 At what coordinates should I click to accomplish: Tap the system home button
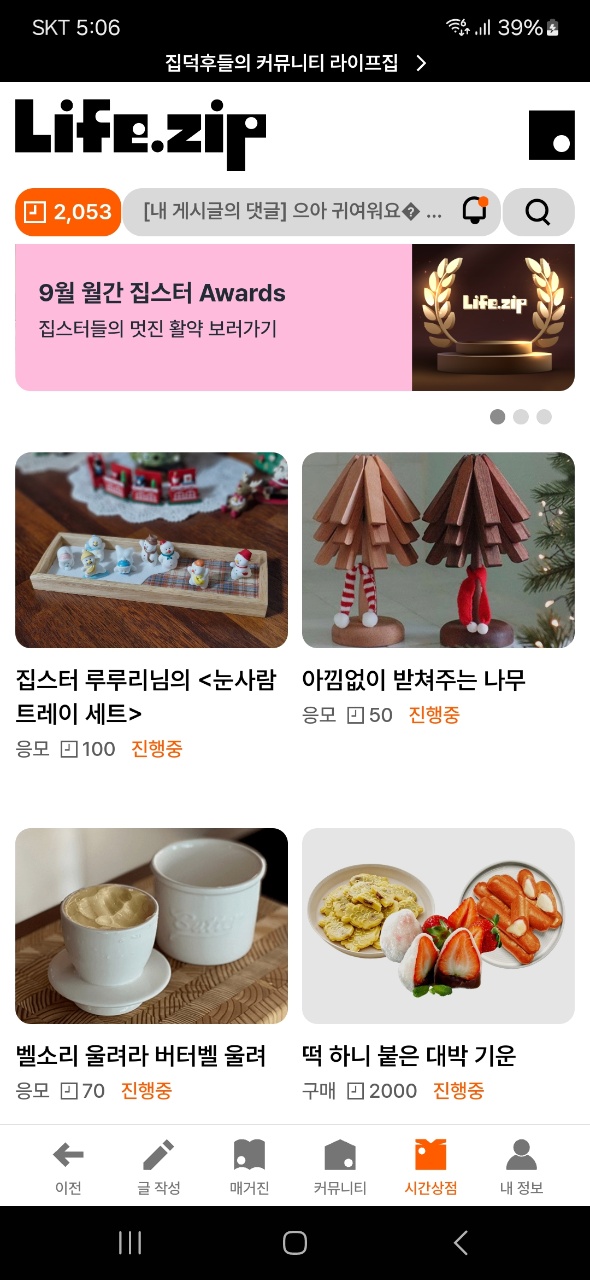[295, 1242]
